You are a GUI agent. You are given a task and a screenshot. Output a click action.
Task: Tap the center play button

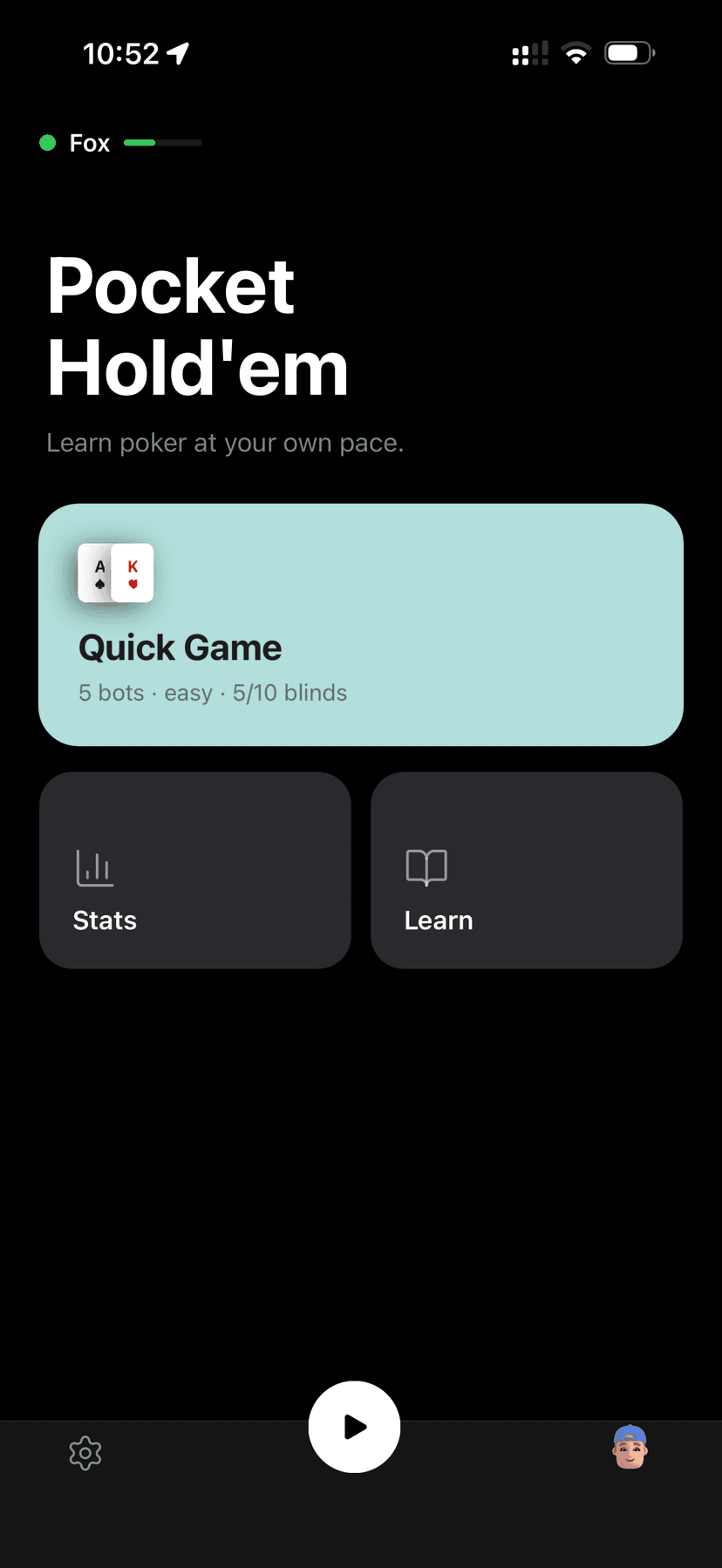click(354, 1427)
